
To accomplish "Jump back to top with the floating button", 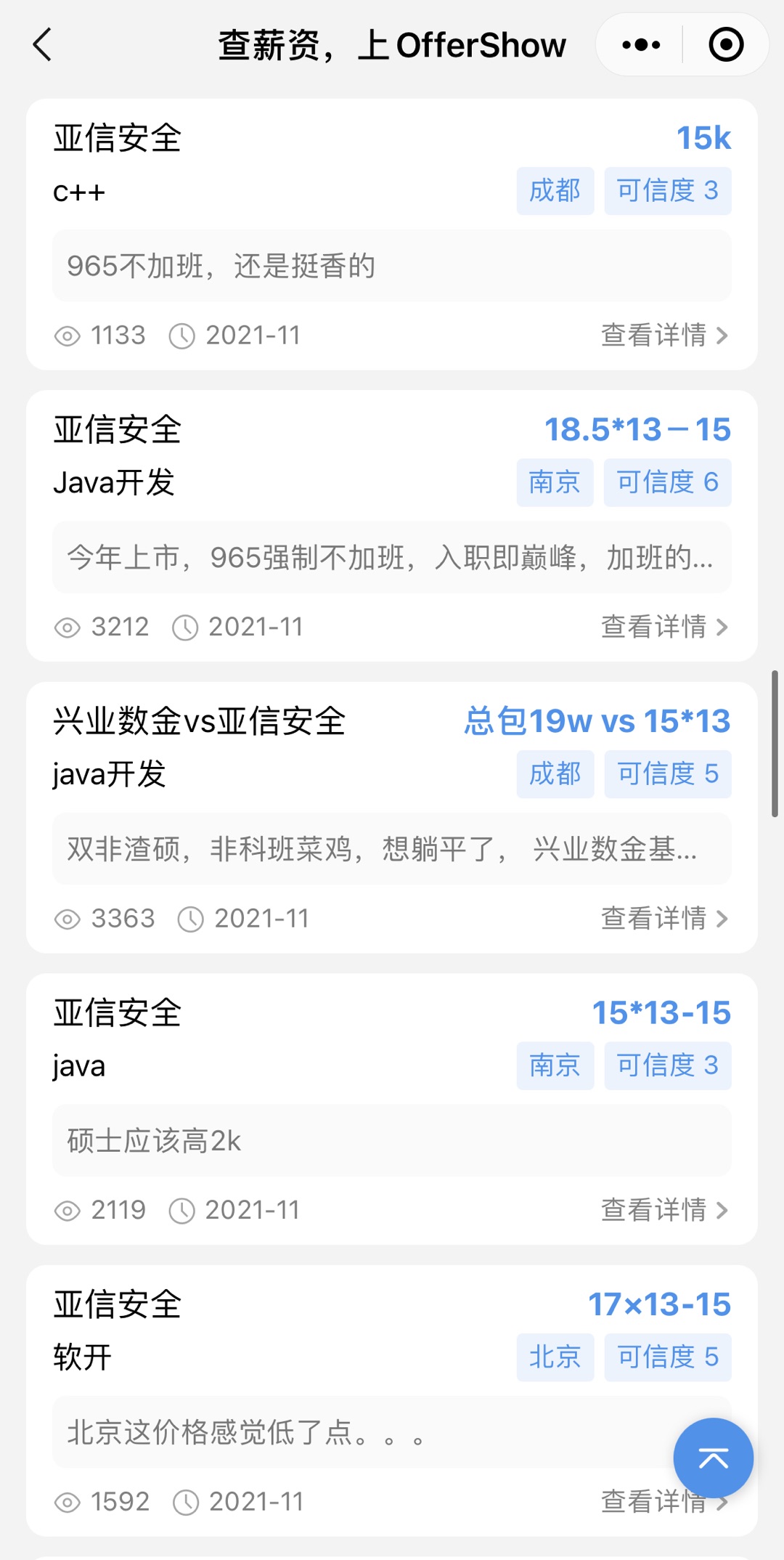I will coord(713,1458).
